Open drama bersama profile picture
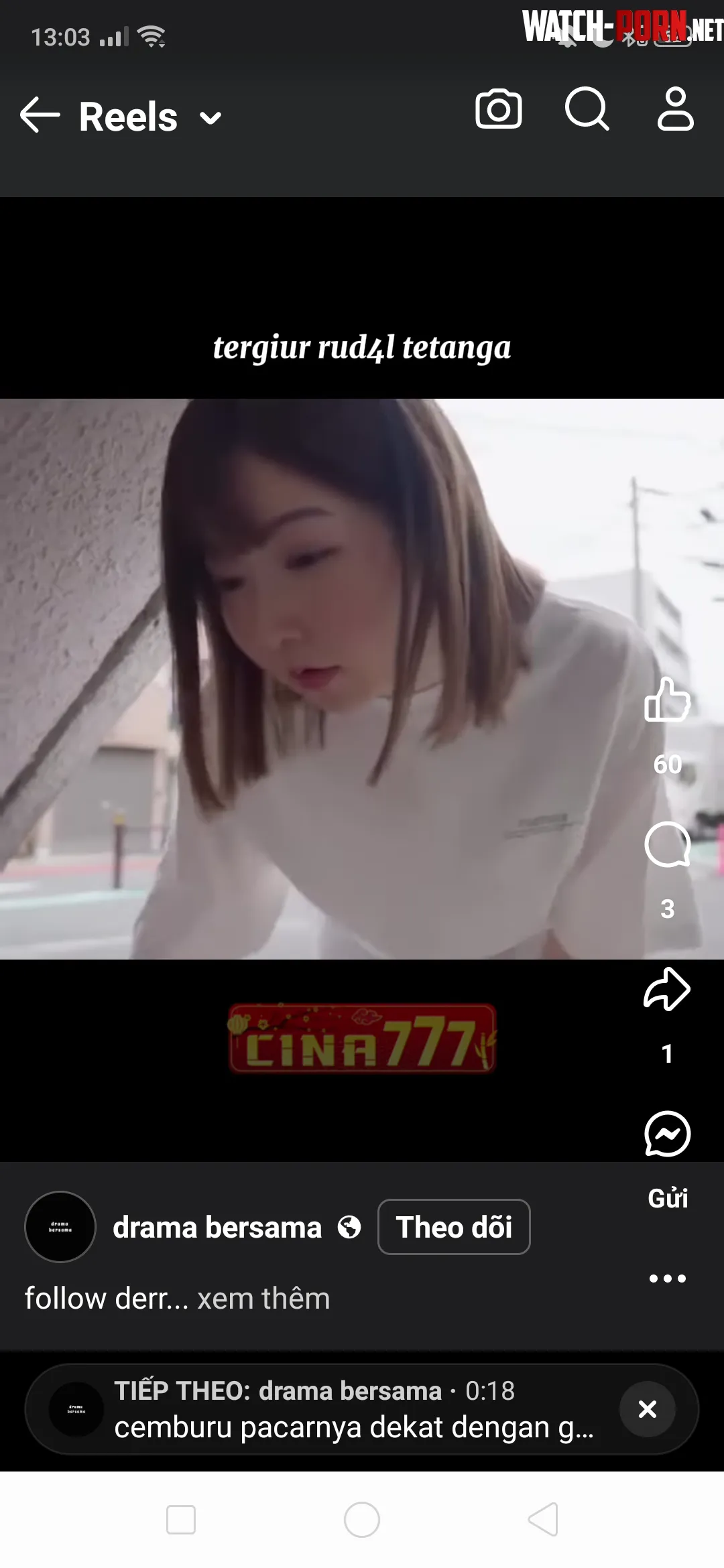 [60, 1227]
